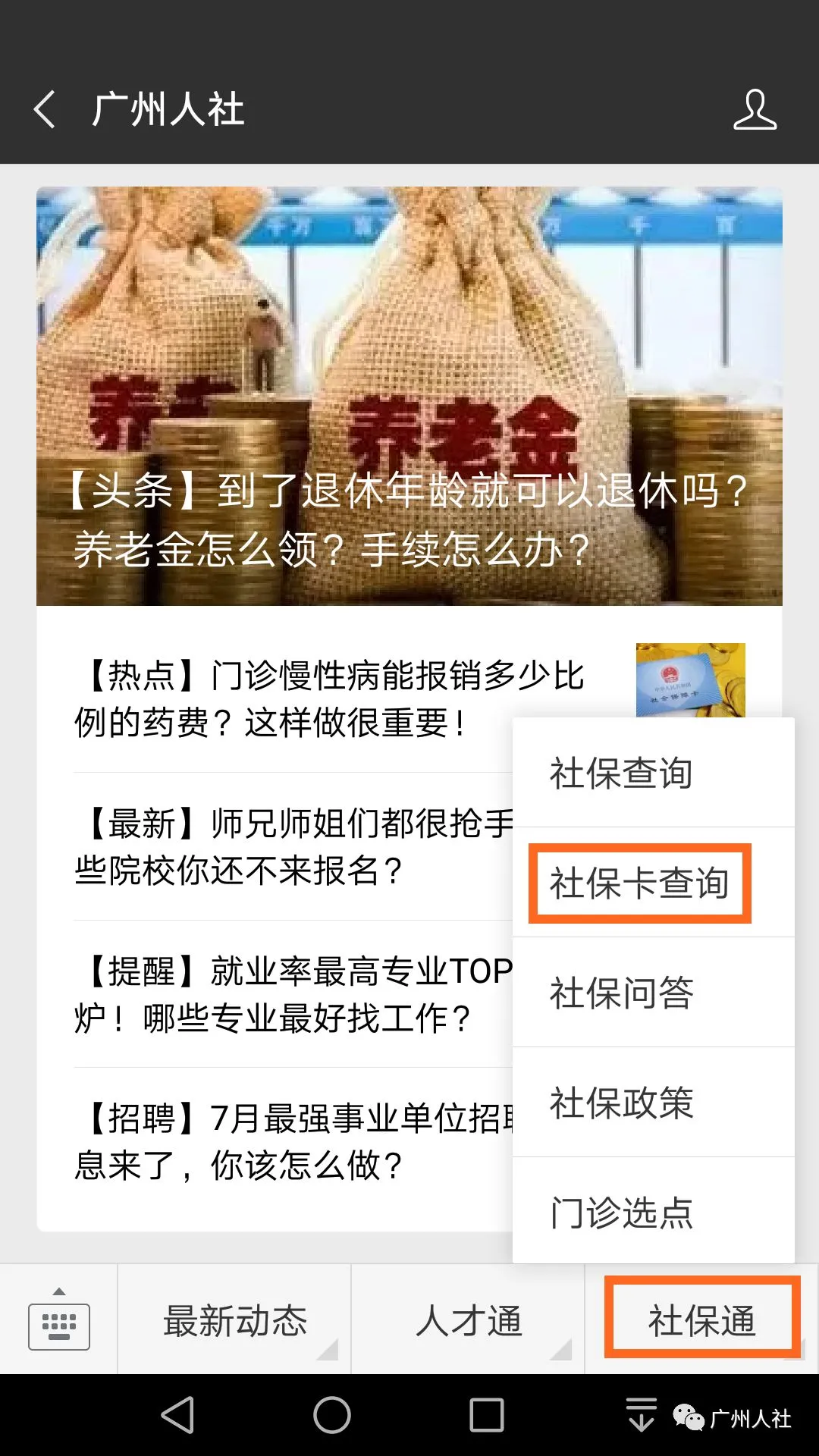This screenshot has height=1456, width=819.
Task: Expand the 最新动态 menu
Action: 235,1320
